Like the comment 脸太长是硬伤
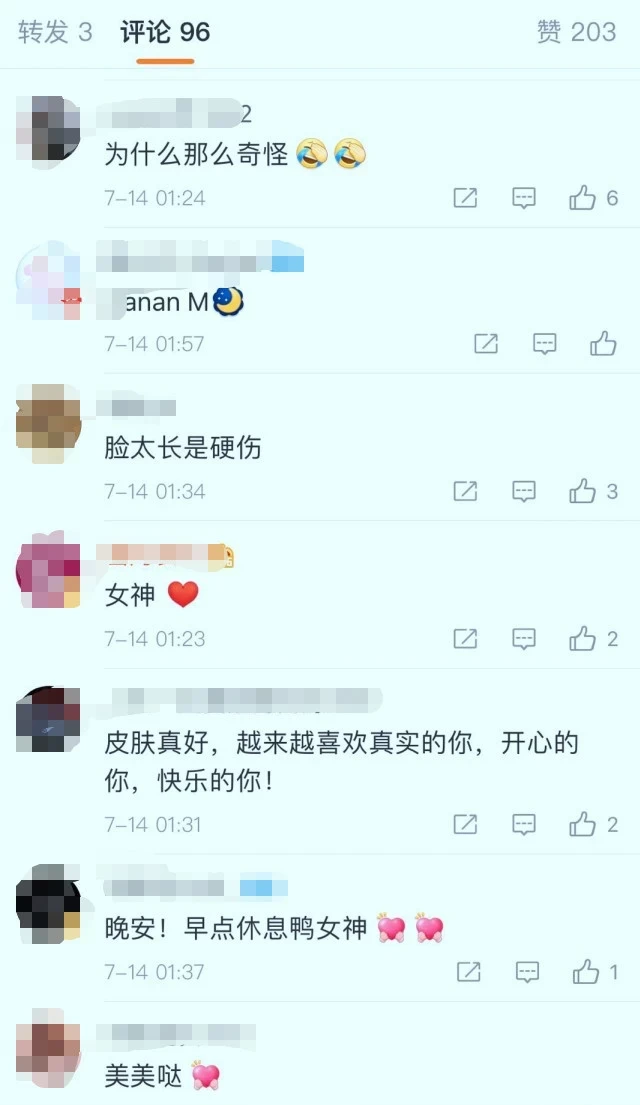 (x=583, y=491)
